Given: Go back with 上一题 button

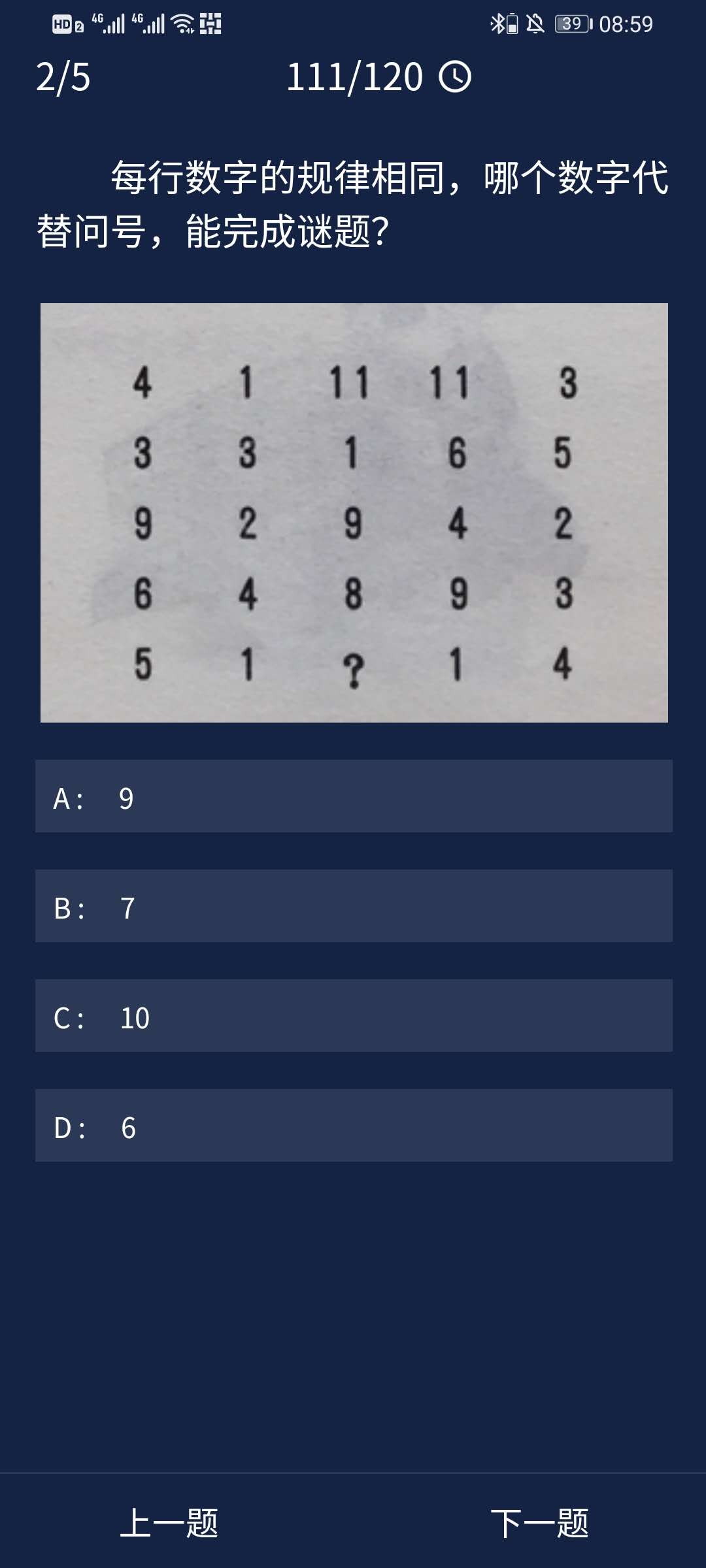Looking at the screenshot, I should (x=169, y=1523).
